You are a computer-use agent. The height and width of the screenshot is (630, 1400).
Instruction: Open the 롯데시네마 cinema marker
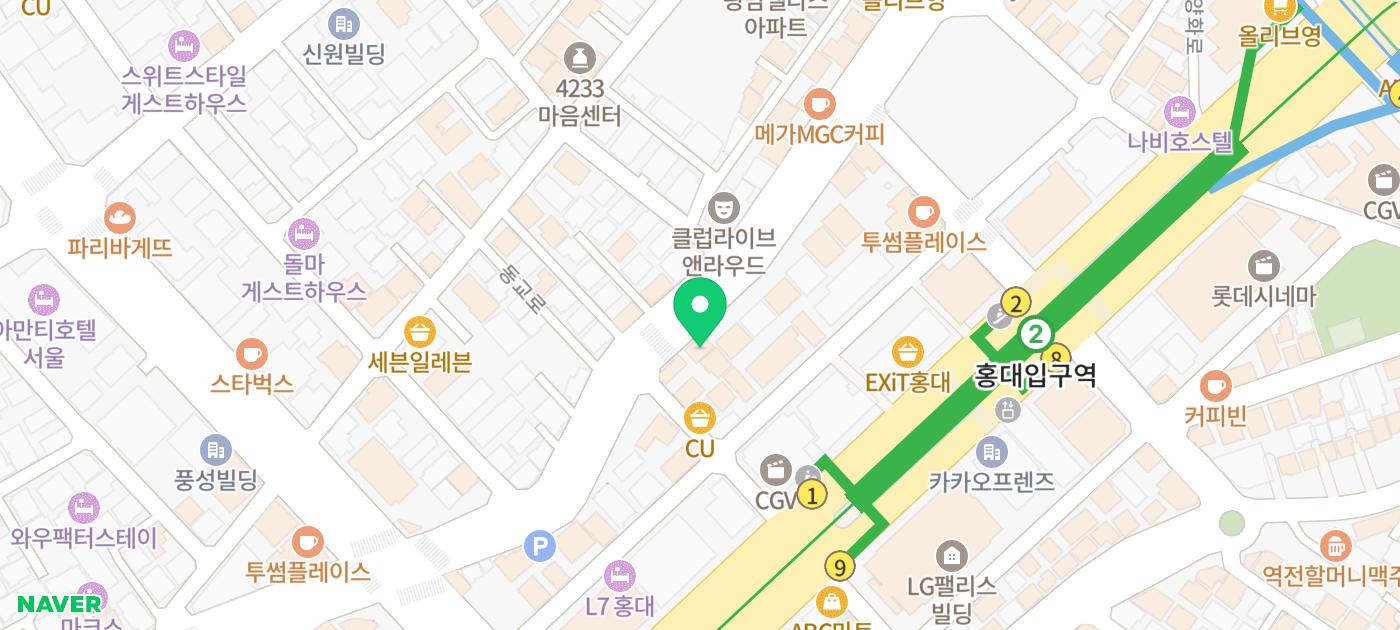point(1264,266)
